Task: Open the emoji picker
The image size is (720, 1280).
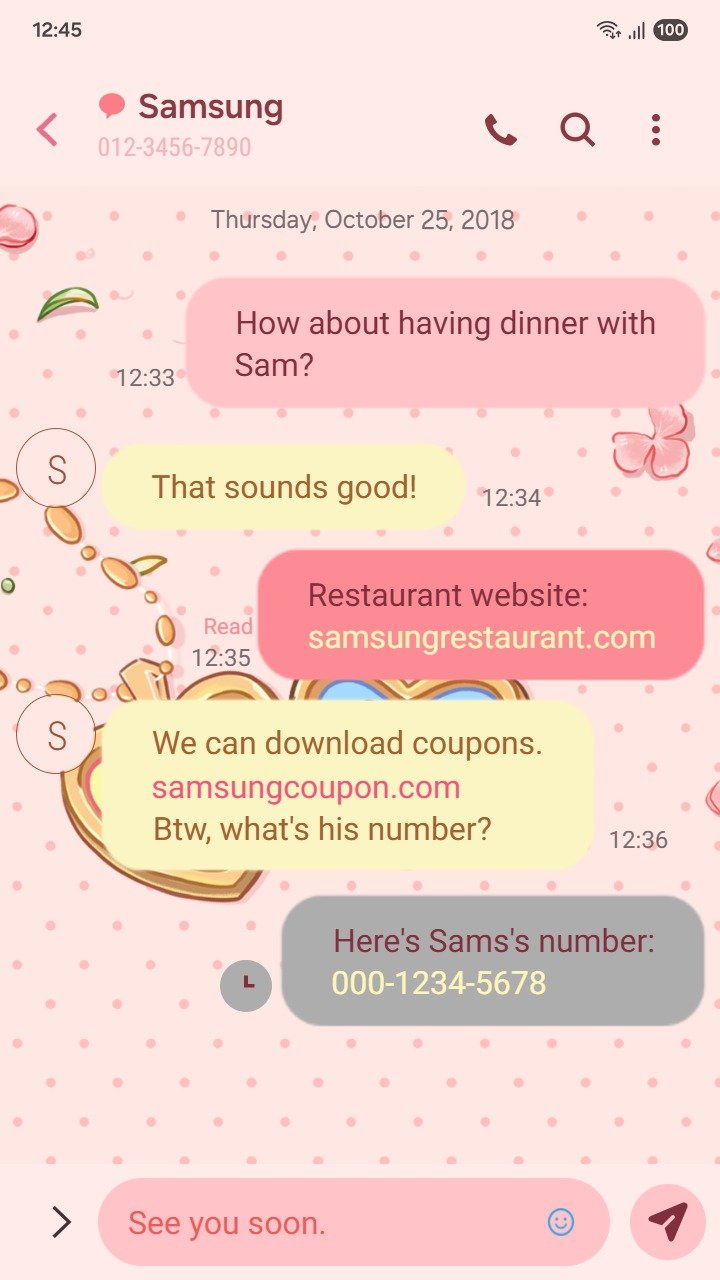Action: (x=561, y=1221)
